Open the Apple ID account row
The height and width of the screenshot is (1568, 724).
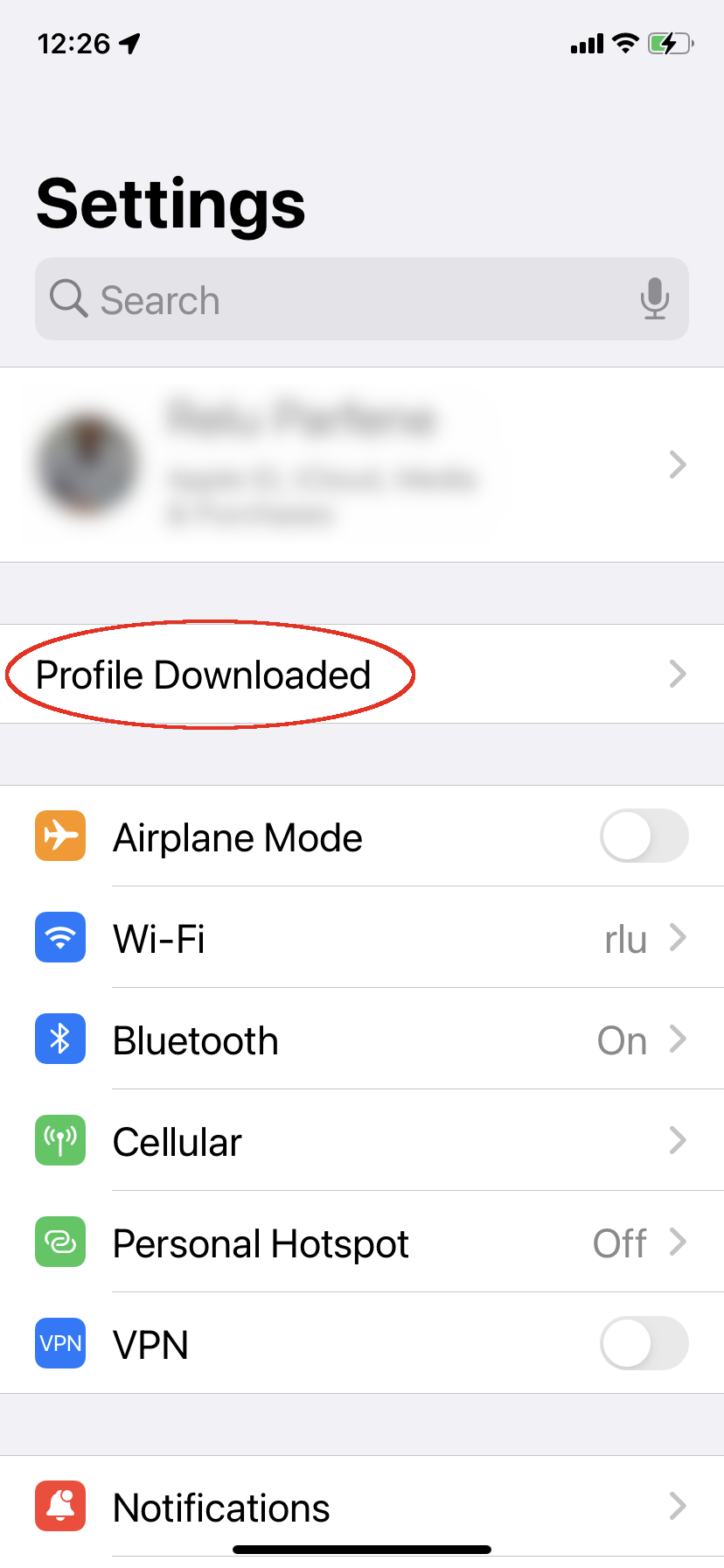[x=362, y=465]
